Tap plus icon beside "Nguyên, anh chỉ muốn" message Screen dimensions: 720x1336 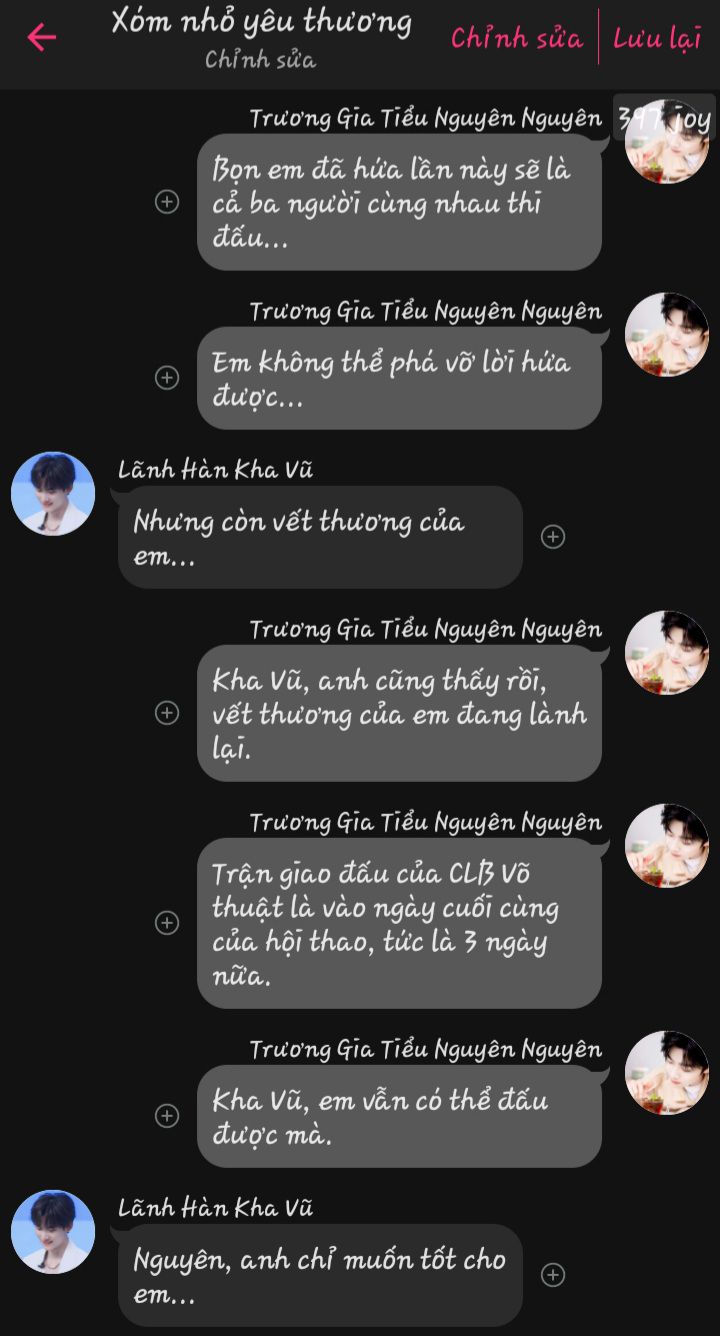tap(552, 1275)
